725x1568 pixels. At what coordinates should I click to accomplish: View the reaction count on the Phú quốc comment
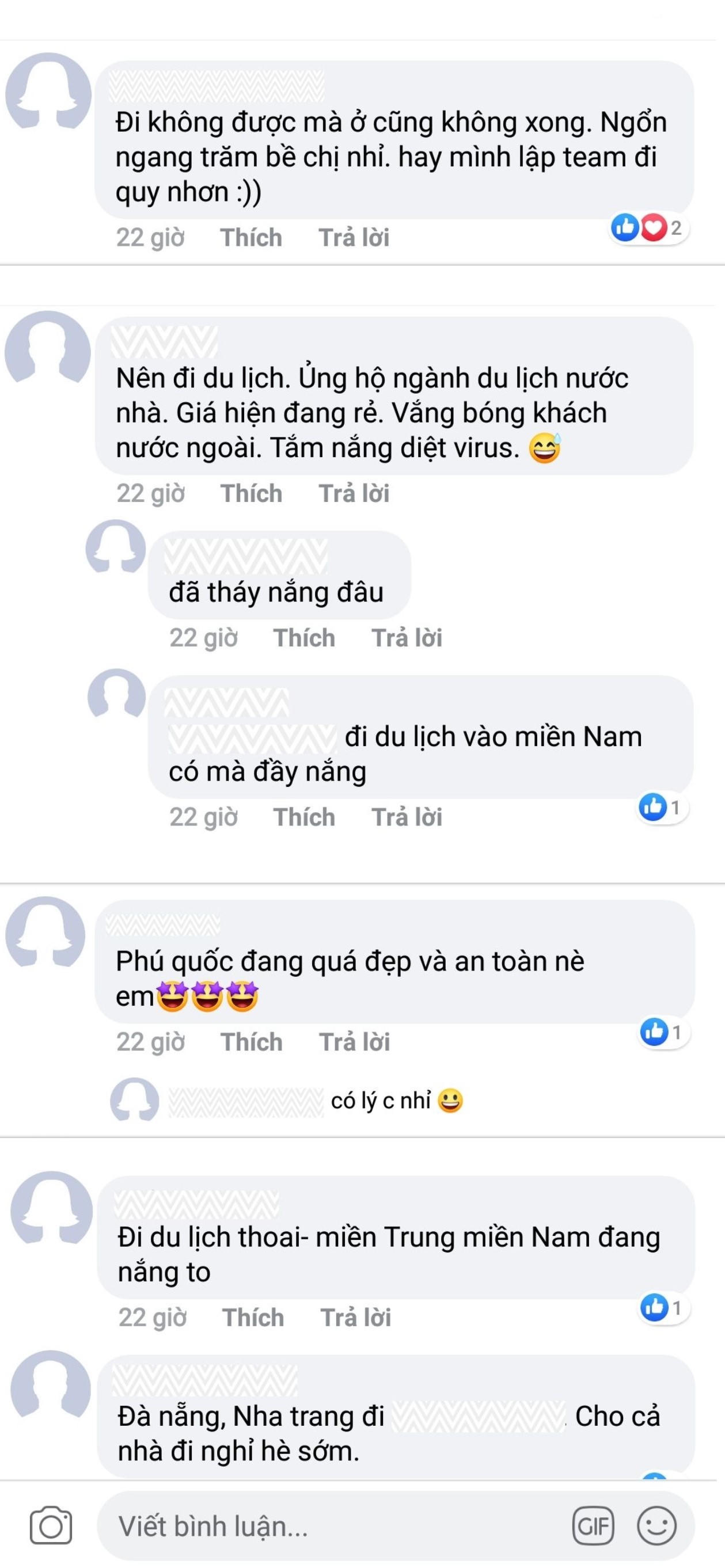click(662, 1032)
